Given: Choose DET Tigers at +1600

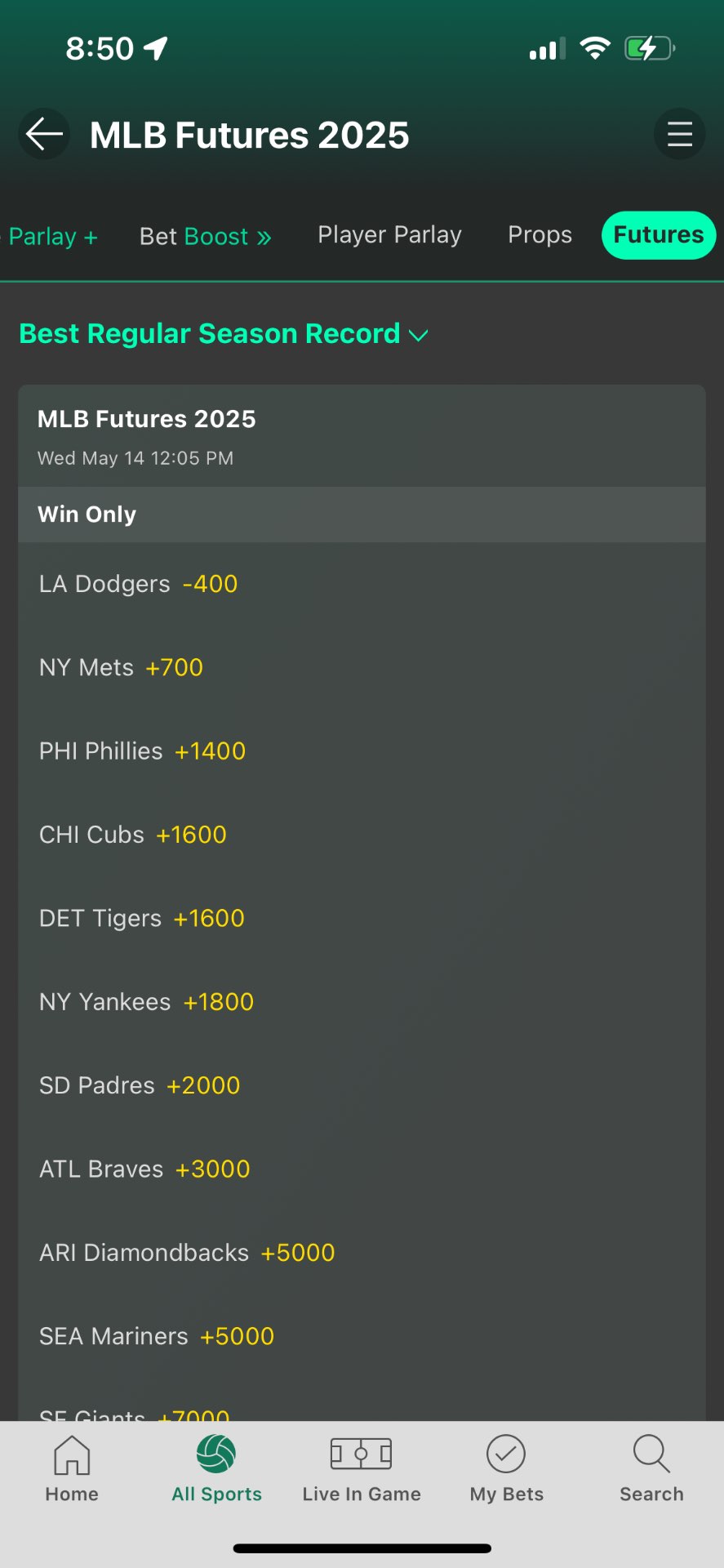Looking at the screenshot, I should 362,918.
